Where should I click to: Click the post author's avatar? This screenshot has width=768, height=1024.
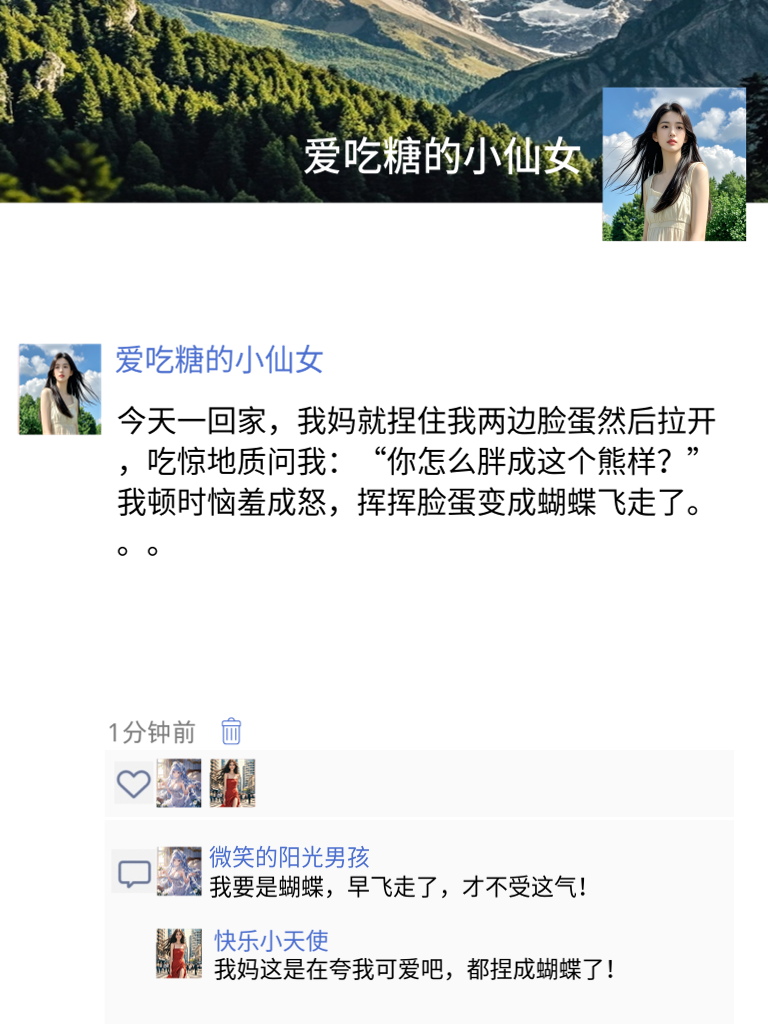tap(60, 385)
